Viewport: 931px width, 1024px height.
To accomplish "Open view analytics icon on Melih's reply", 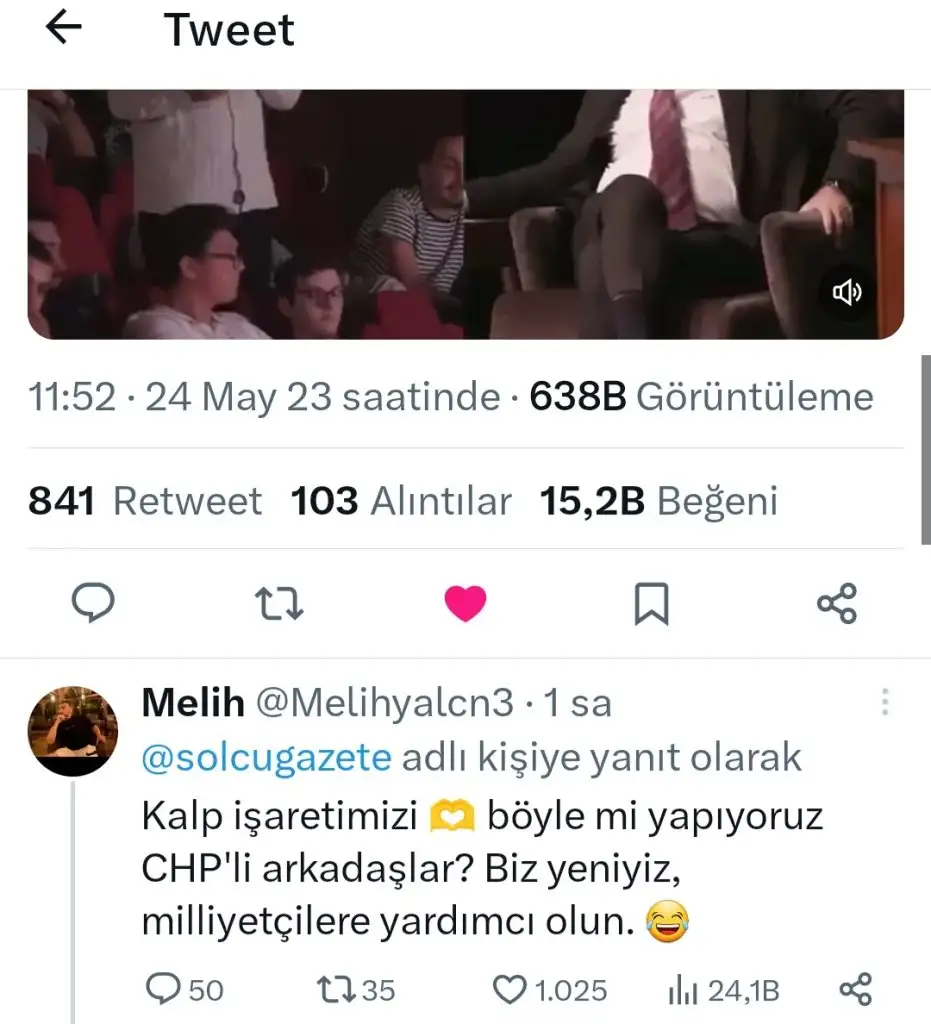I will tap(686, 990).
